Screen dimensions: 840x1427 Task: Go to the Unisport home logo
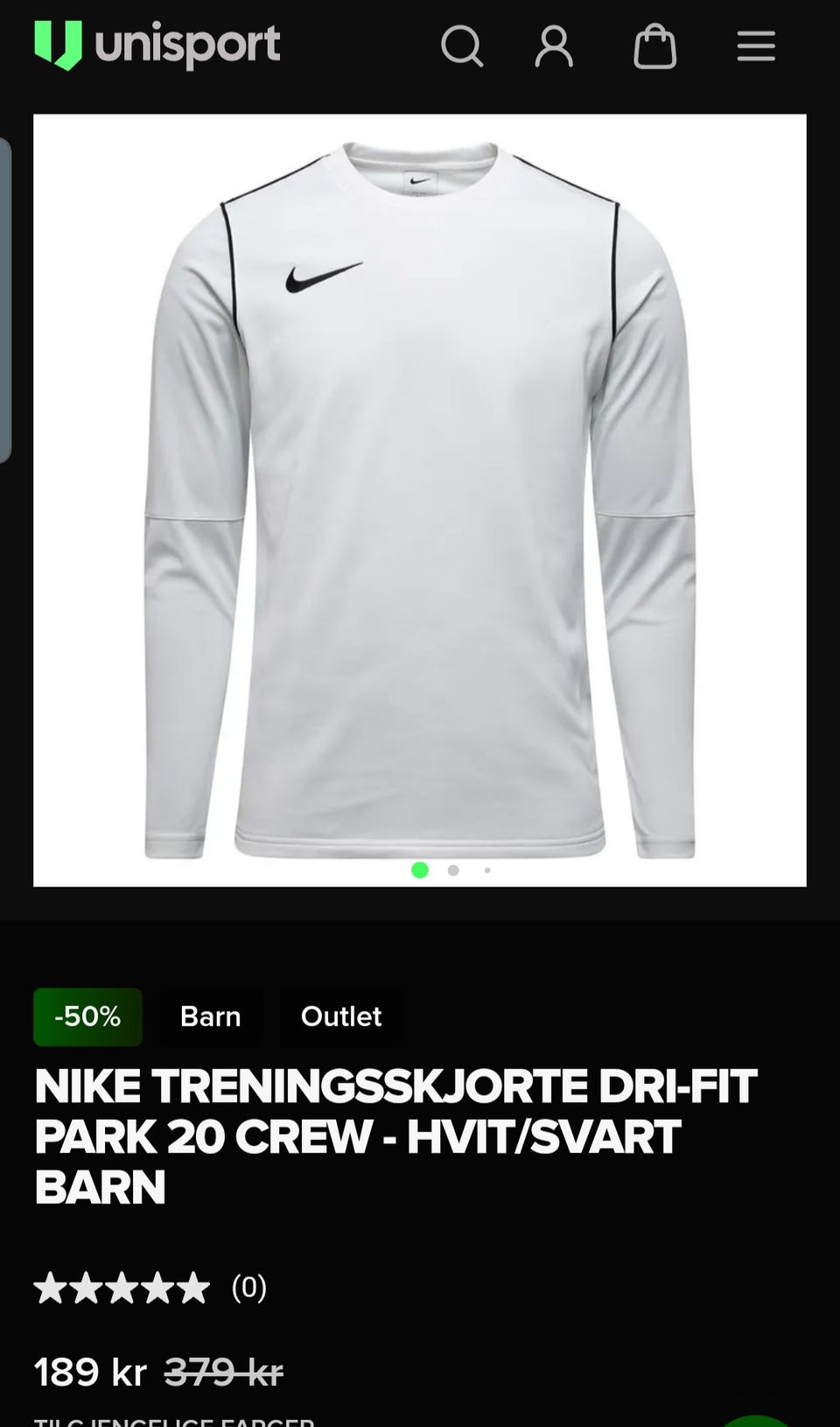tap(157, 46)
